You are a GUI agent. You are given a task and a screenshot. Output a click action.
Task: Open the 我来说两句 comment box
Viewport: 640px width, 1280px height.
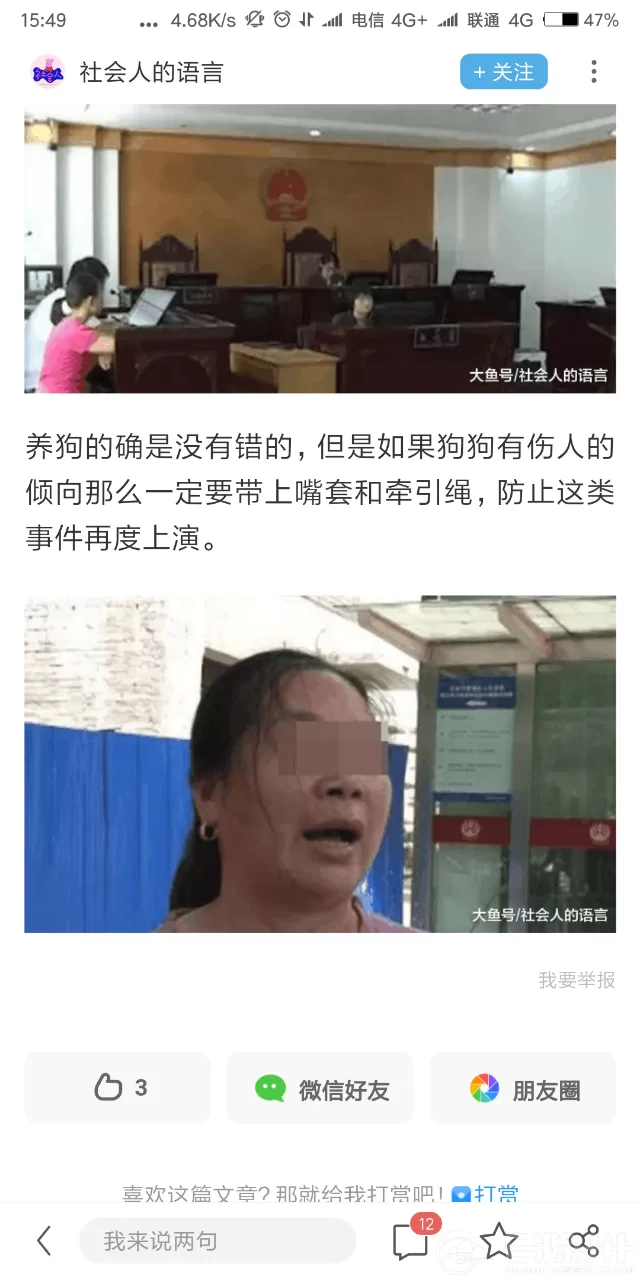click(x=217, y=1241)
